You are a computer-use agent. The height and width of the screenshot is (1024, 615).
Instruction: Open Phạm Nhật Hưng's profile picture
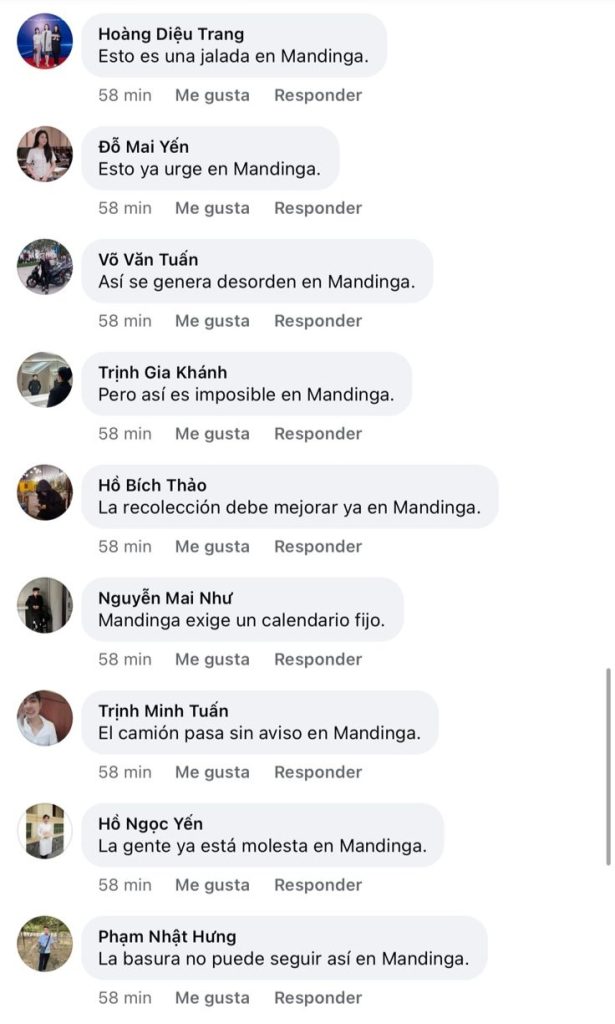coord(45,943)
